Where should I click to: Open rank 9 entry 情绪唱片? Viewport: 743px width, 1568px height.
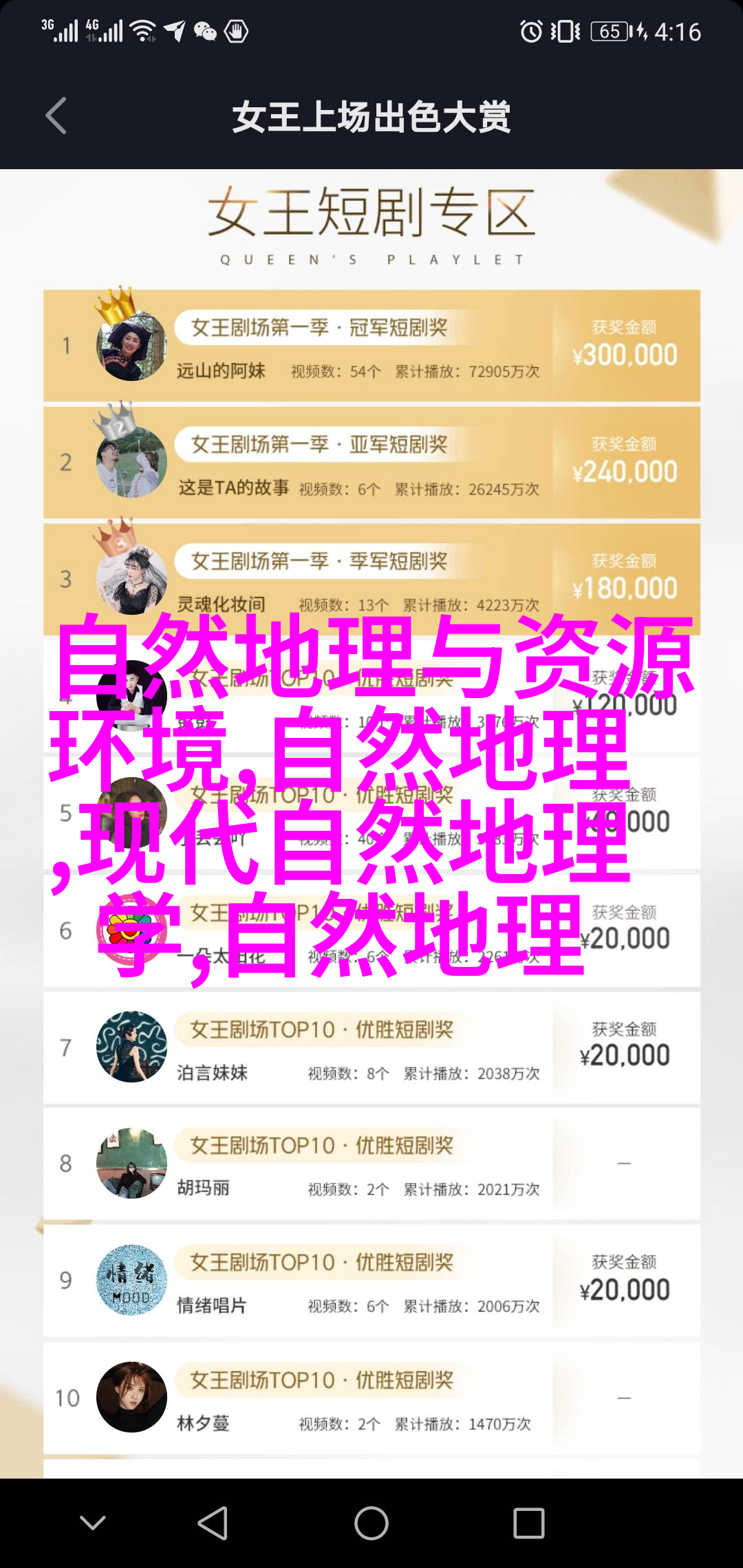pos(212,1305)
